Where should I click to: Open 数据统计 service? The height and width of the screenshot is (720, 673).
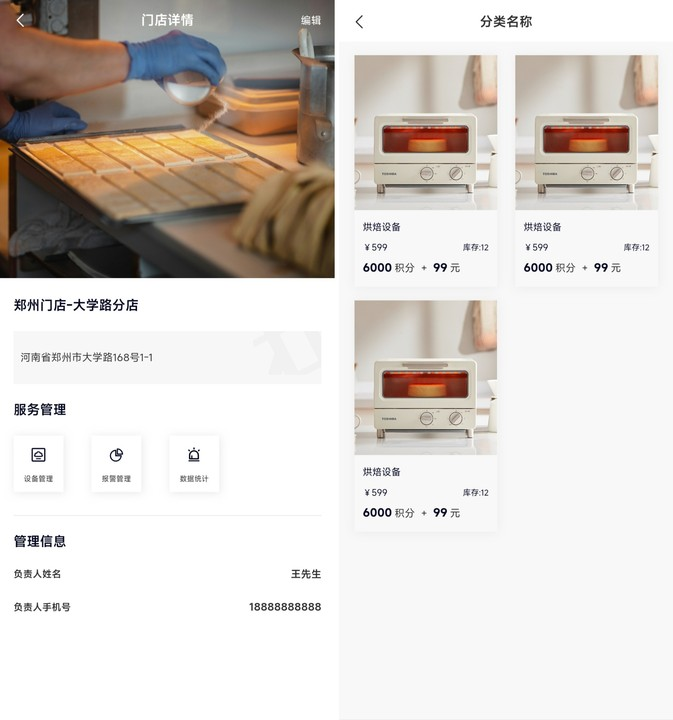coord(194,463)
